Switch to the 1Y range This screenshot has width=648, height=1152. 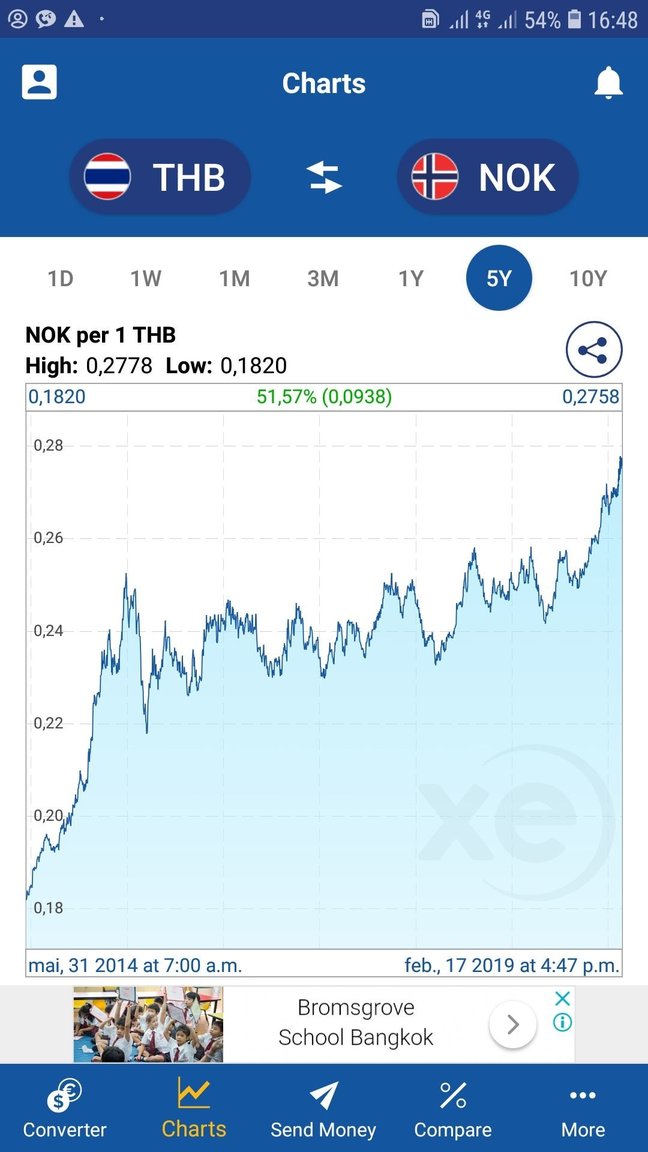pyautogui.click(x=411, y=278)
